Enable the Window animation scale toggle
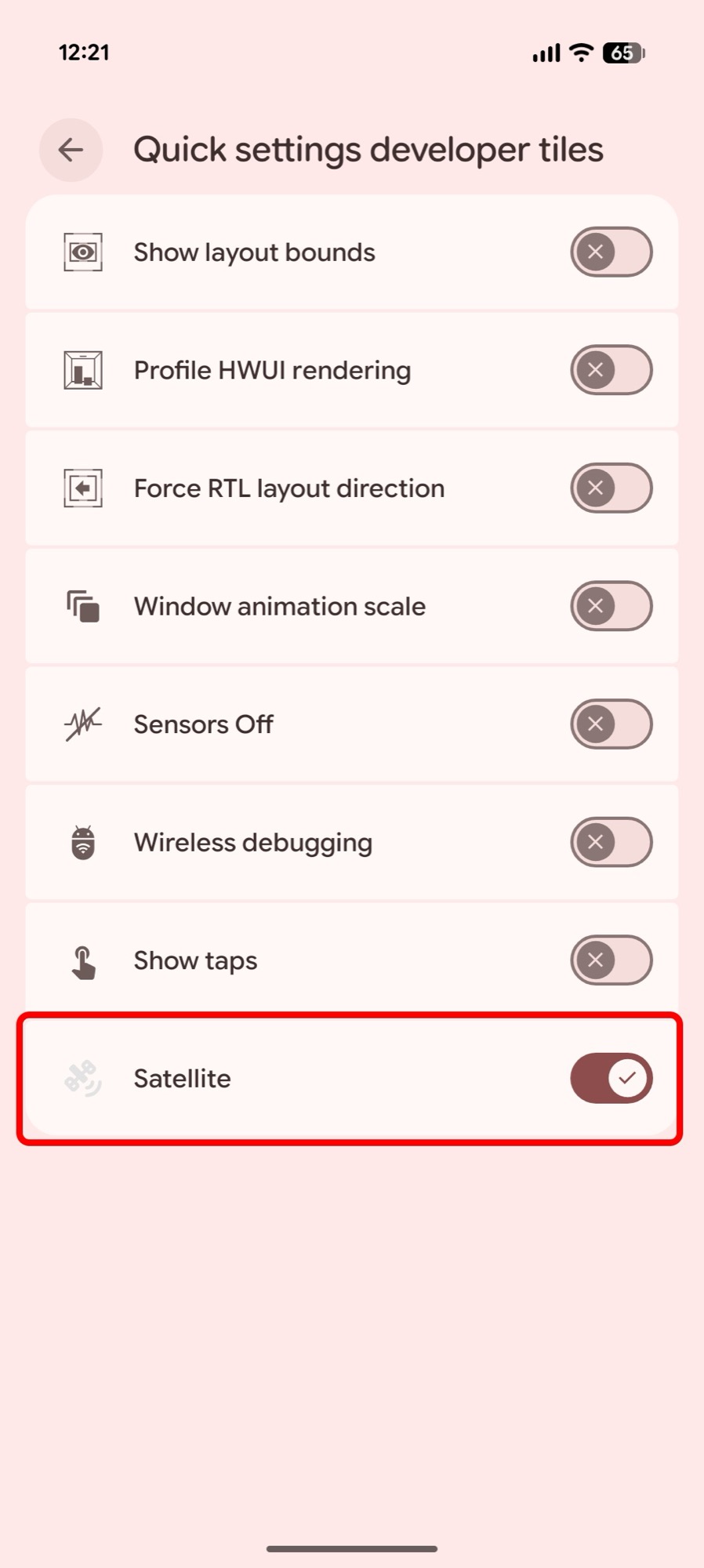Screen dimensions: 704x1568 (x=611, y=606)
